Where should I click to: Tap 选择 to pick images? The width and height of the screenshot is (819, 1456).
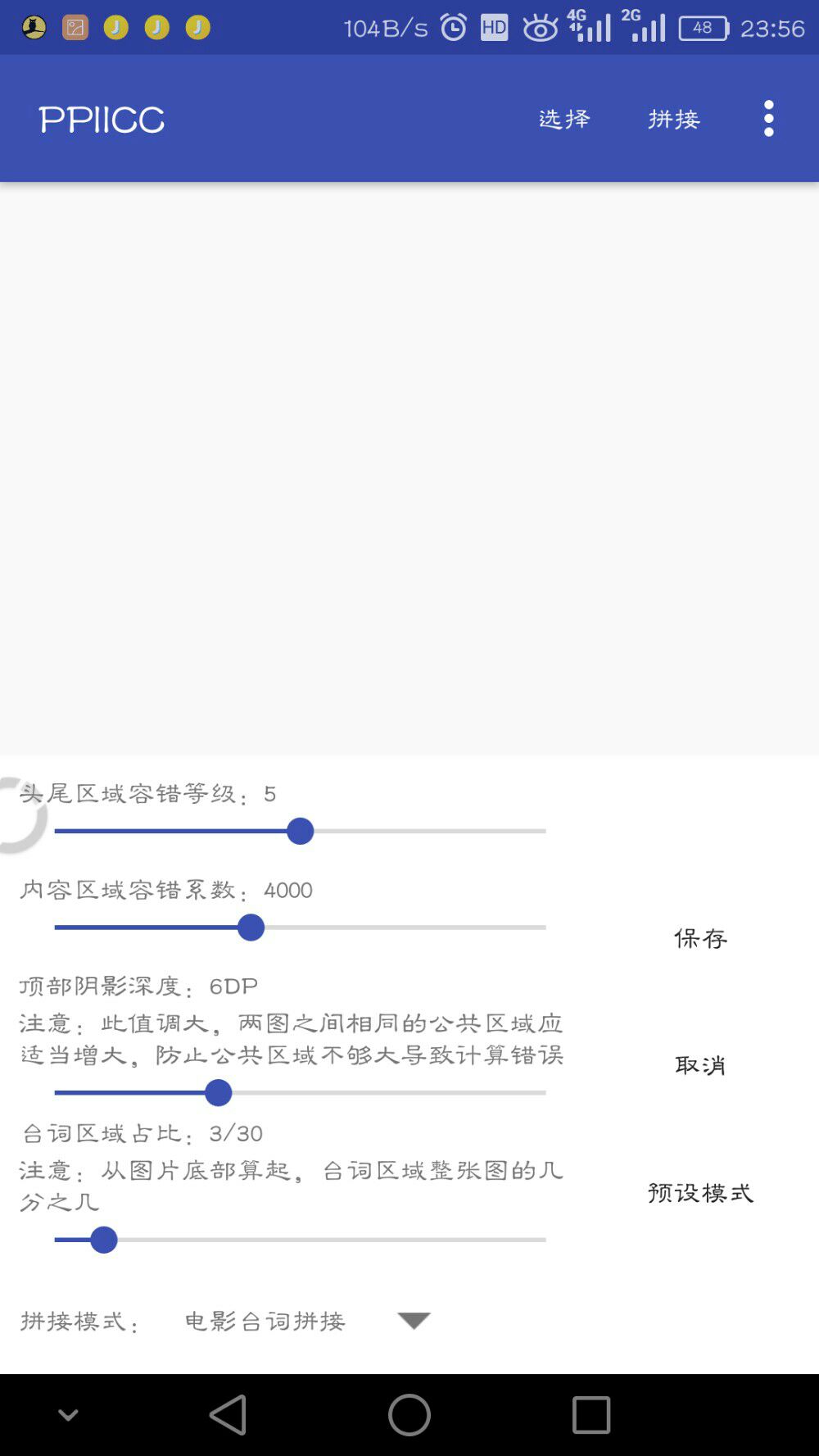coord(564,119)
